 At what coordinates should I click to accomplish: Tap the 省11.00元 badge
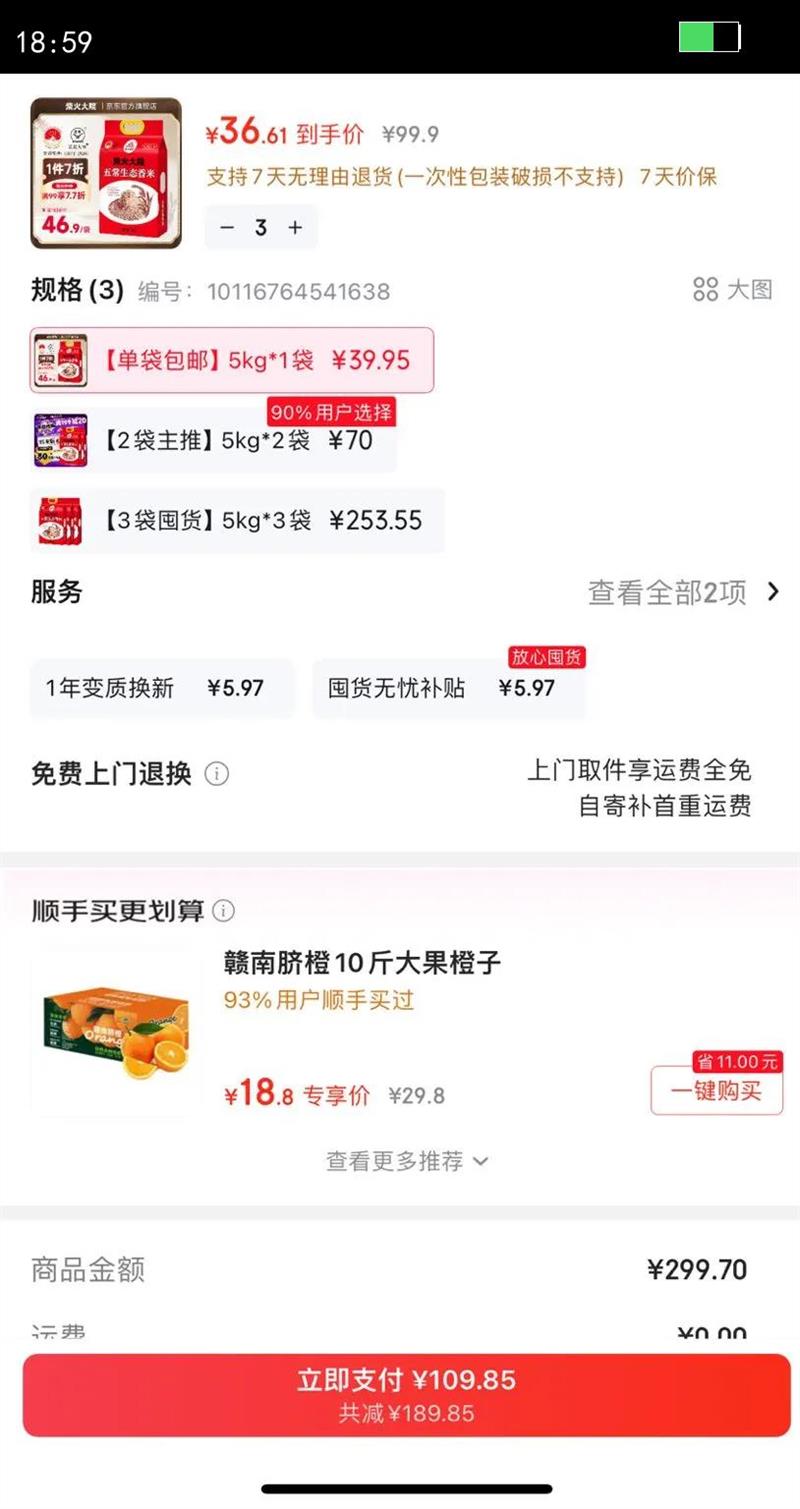click(x=736, y=1062)
